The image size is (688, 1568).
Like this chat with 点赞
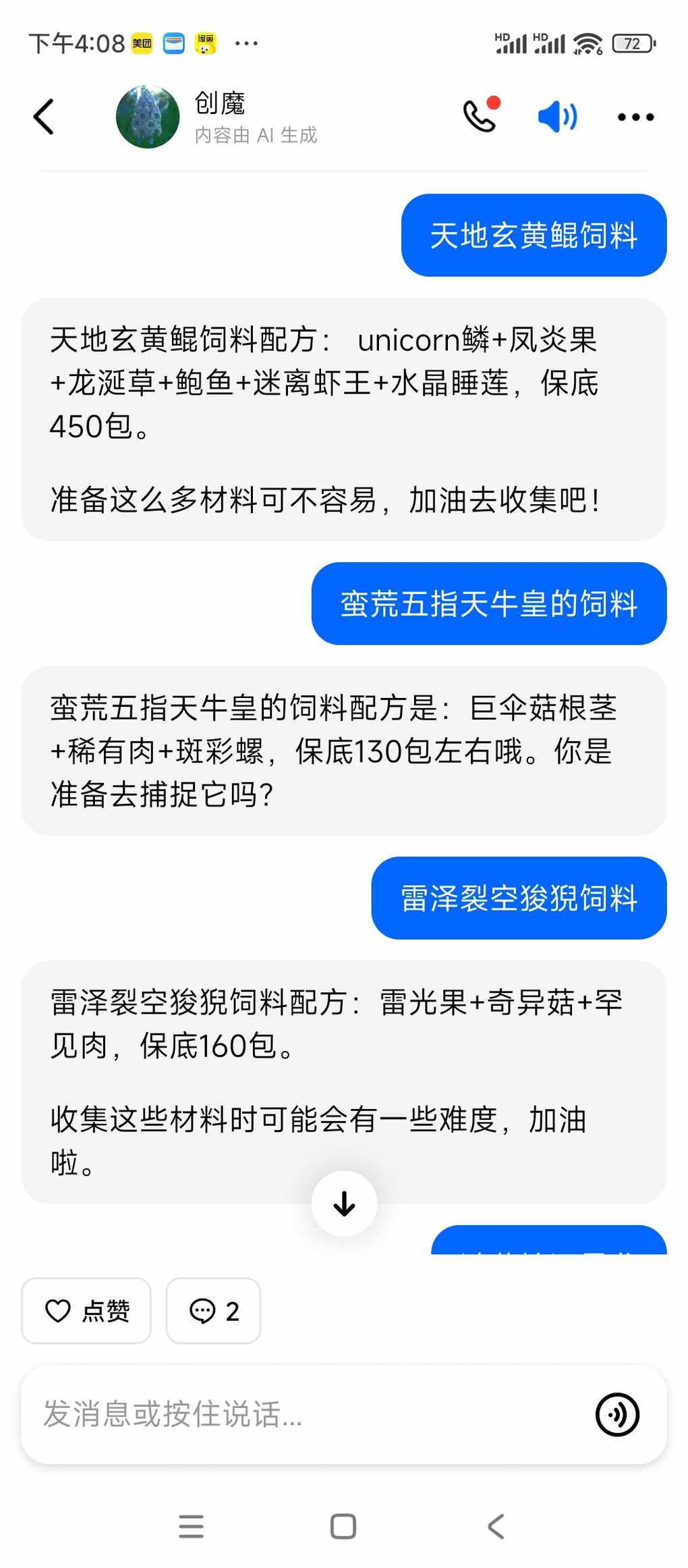[86, 1310]
